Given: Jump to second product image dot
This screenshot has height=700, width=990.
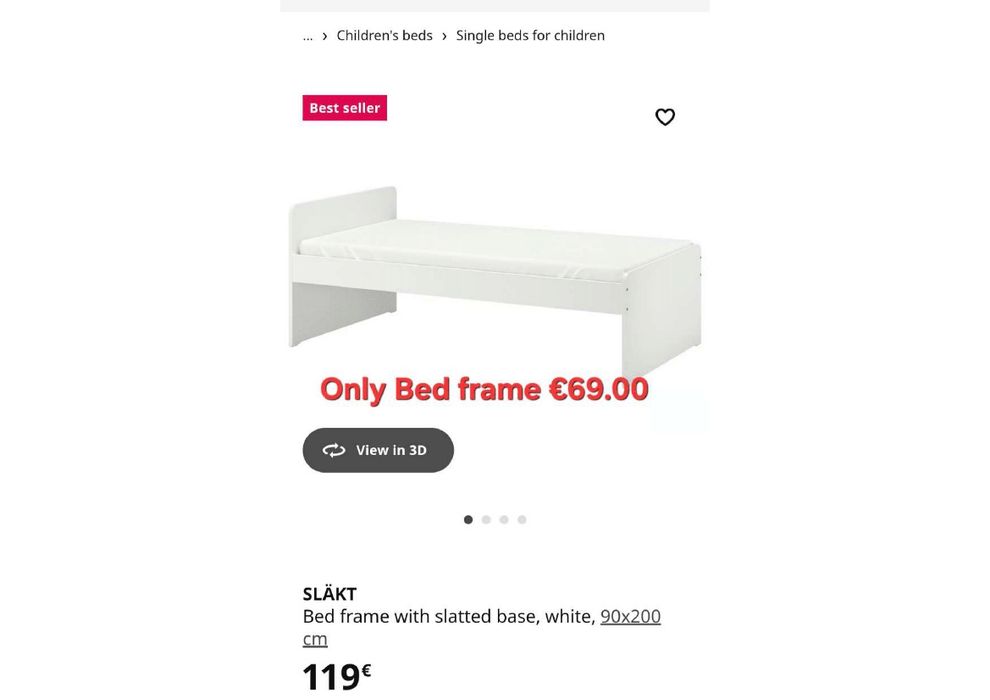Looking at the screenshot, I should (486, 519).
